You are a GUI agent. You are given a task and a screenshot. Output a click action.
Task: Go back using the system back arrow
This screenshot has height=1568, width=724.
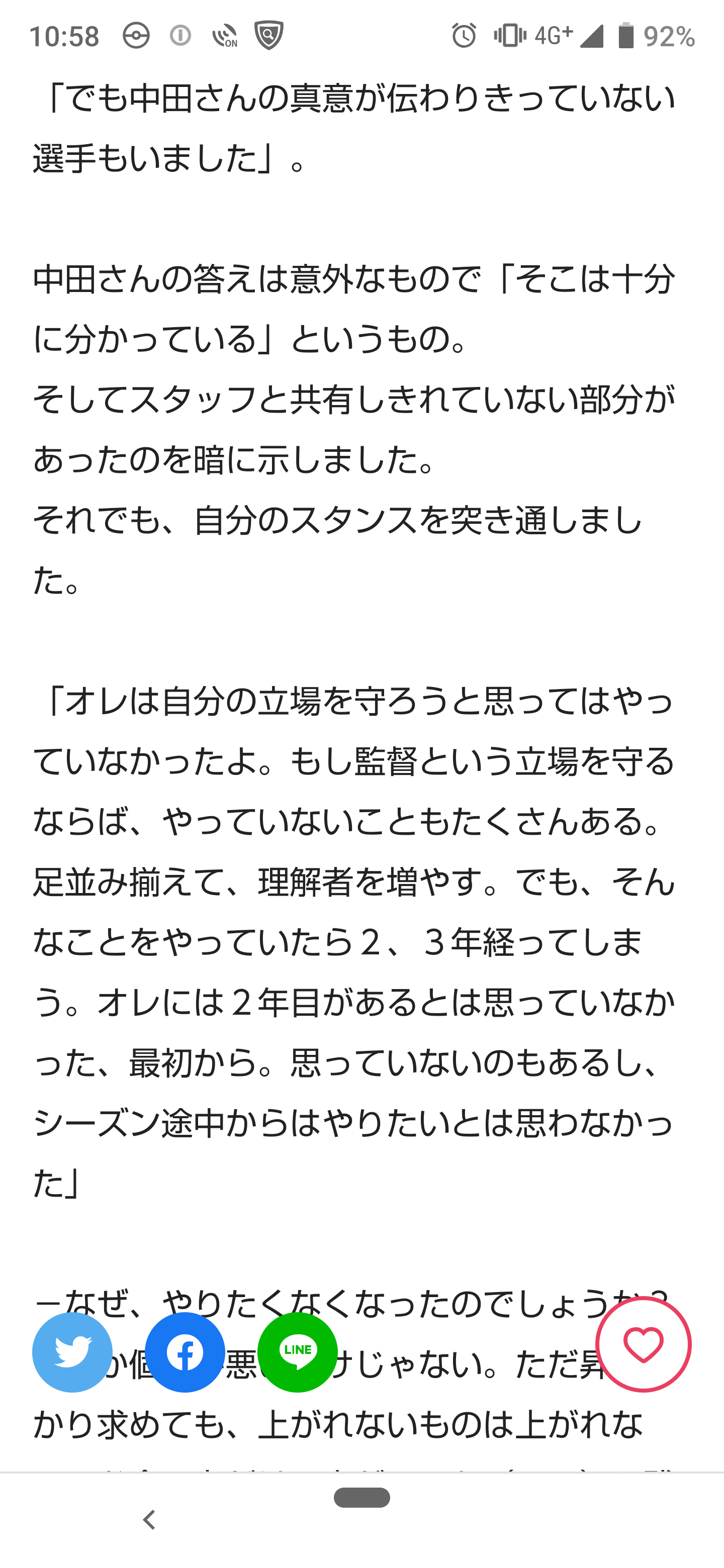(149, 1519)
